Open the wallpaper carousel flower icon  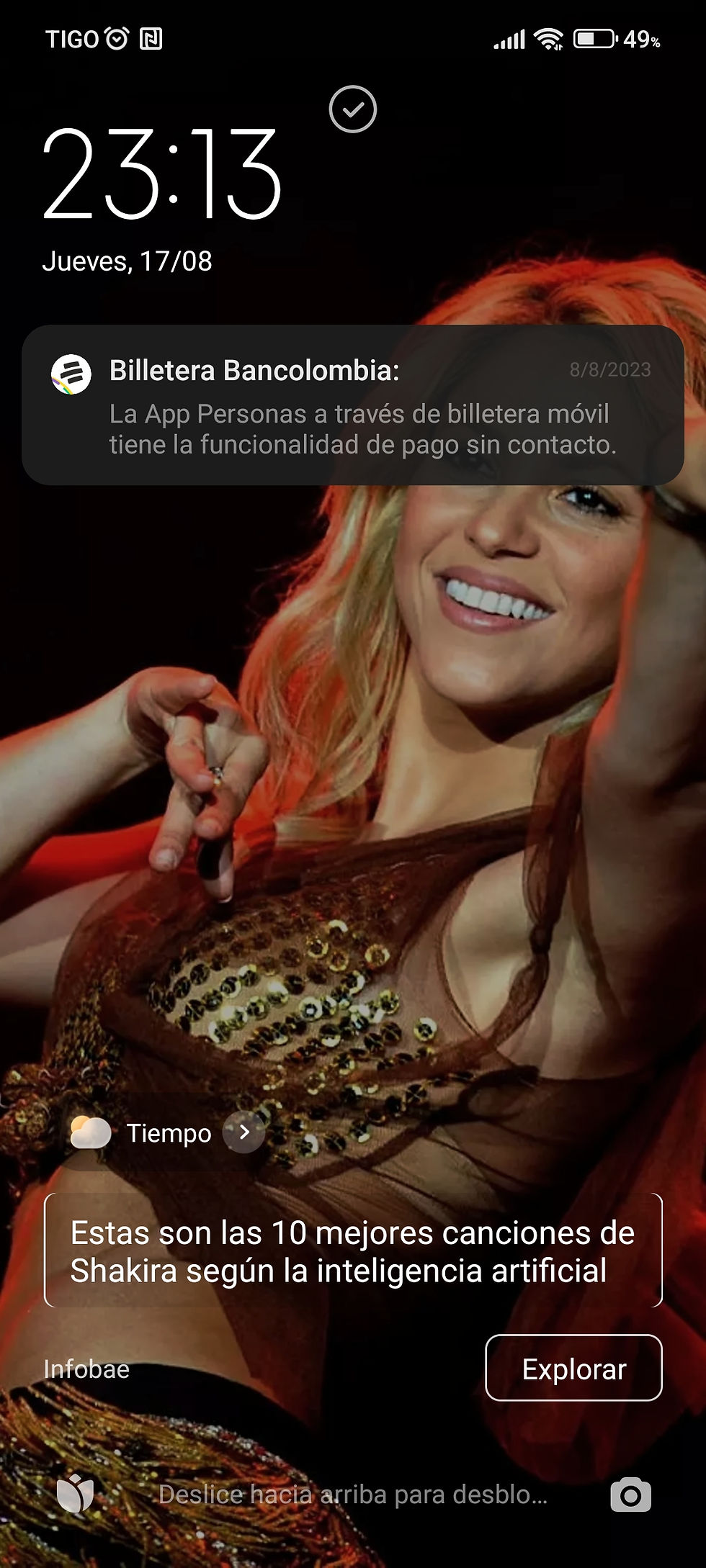tap(76, 1493)
